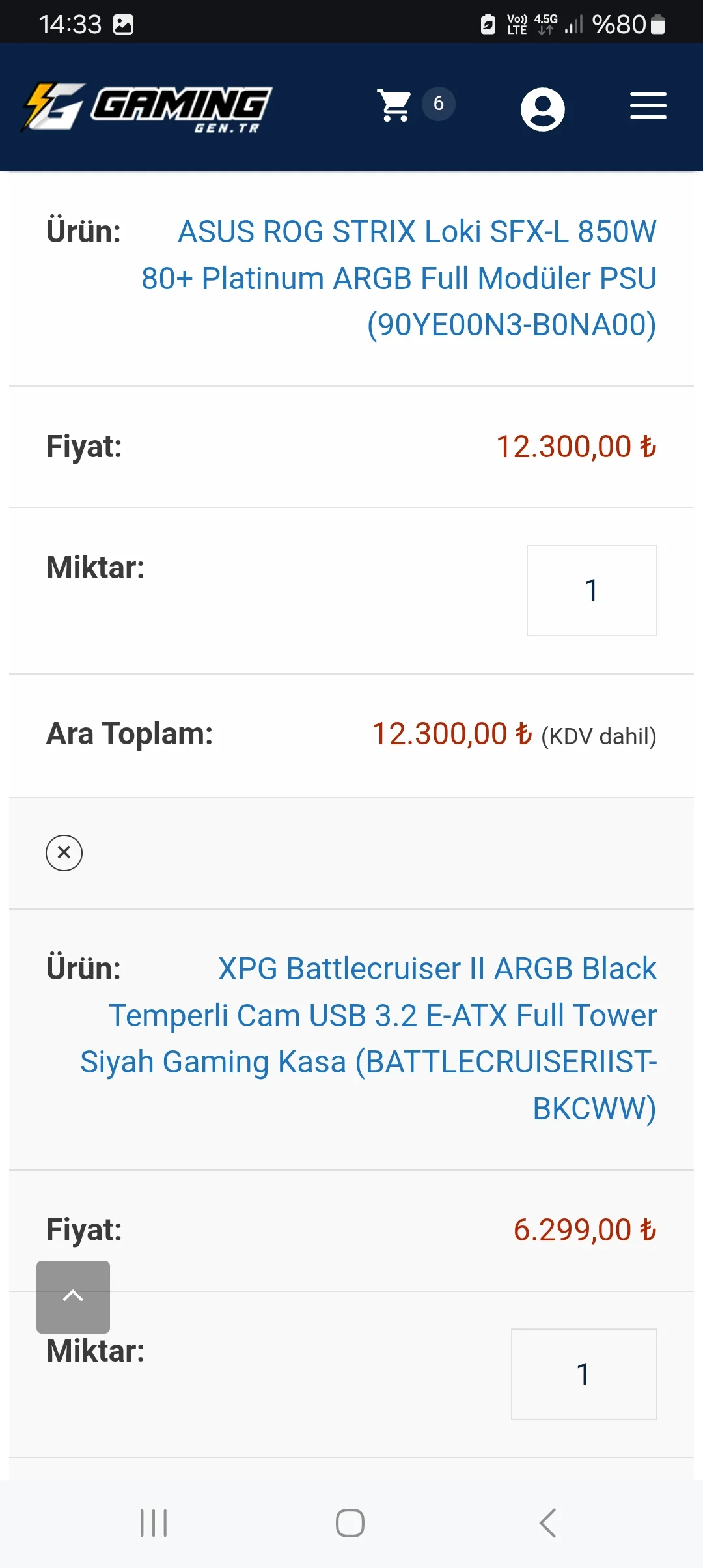Screen dimensions: 703x1568
Task: Go back using system navigation
Action: (547, 1523)
